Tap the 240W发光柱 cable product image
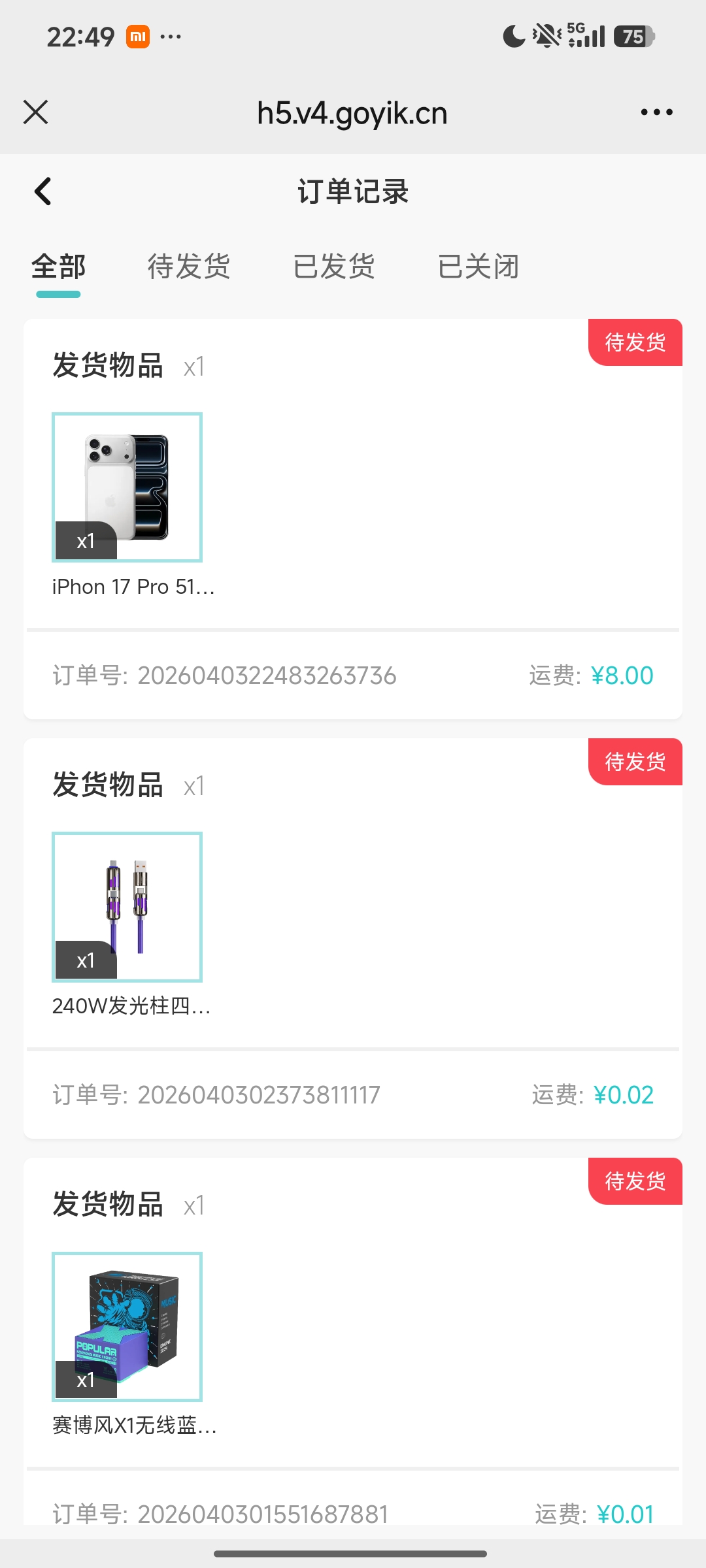Screen dimensions: 706x1568 point(127,907)
